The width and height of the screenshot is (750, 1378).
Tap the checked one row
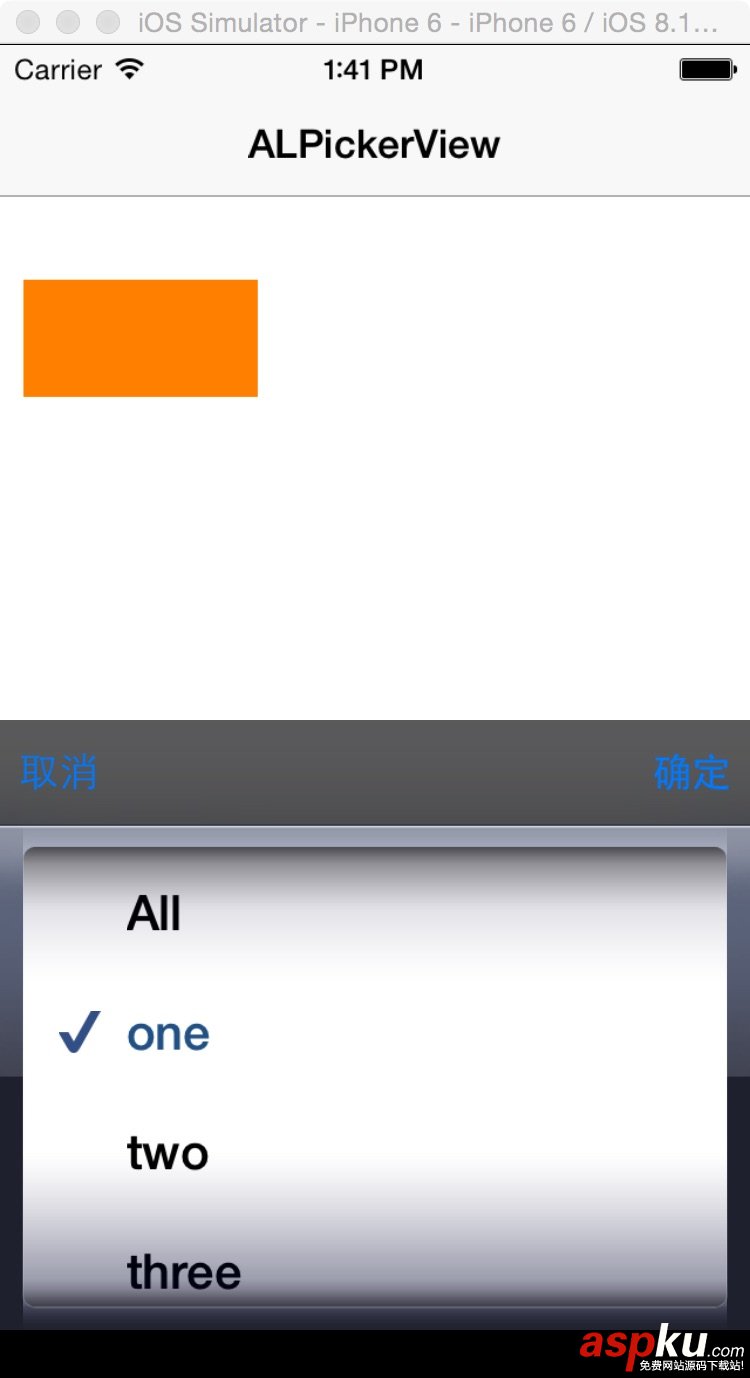(168, 1034)
